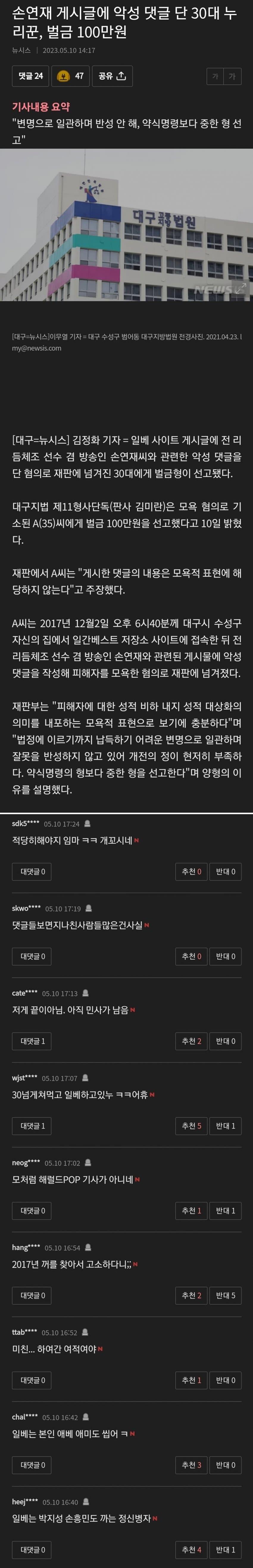This screenshot has height=1568, width=253.
Task: Decrease font size with the small 가 button
Action: tap(215, 77)
